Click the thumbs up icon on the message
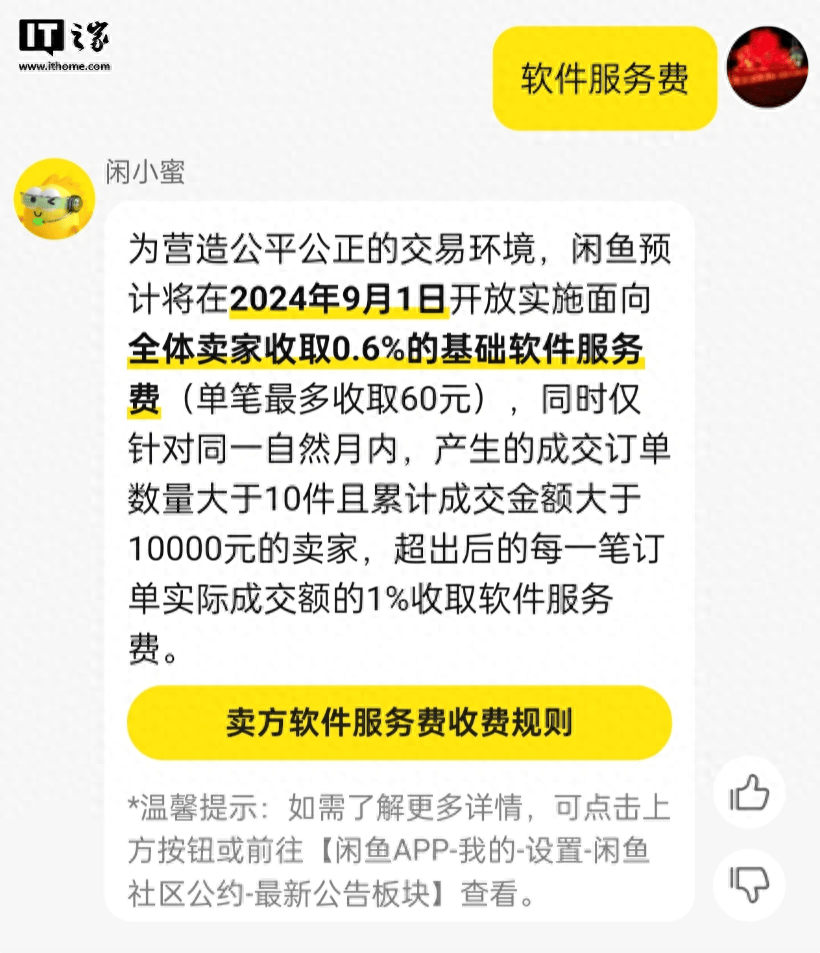 (748, 791)
